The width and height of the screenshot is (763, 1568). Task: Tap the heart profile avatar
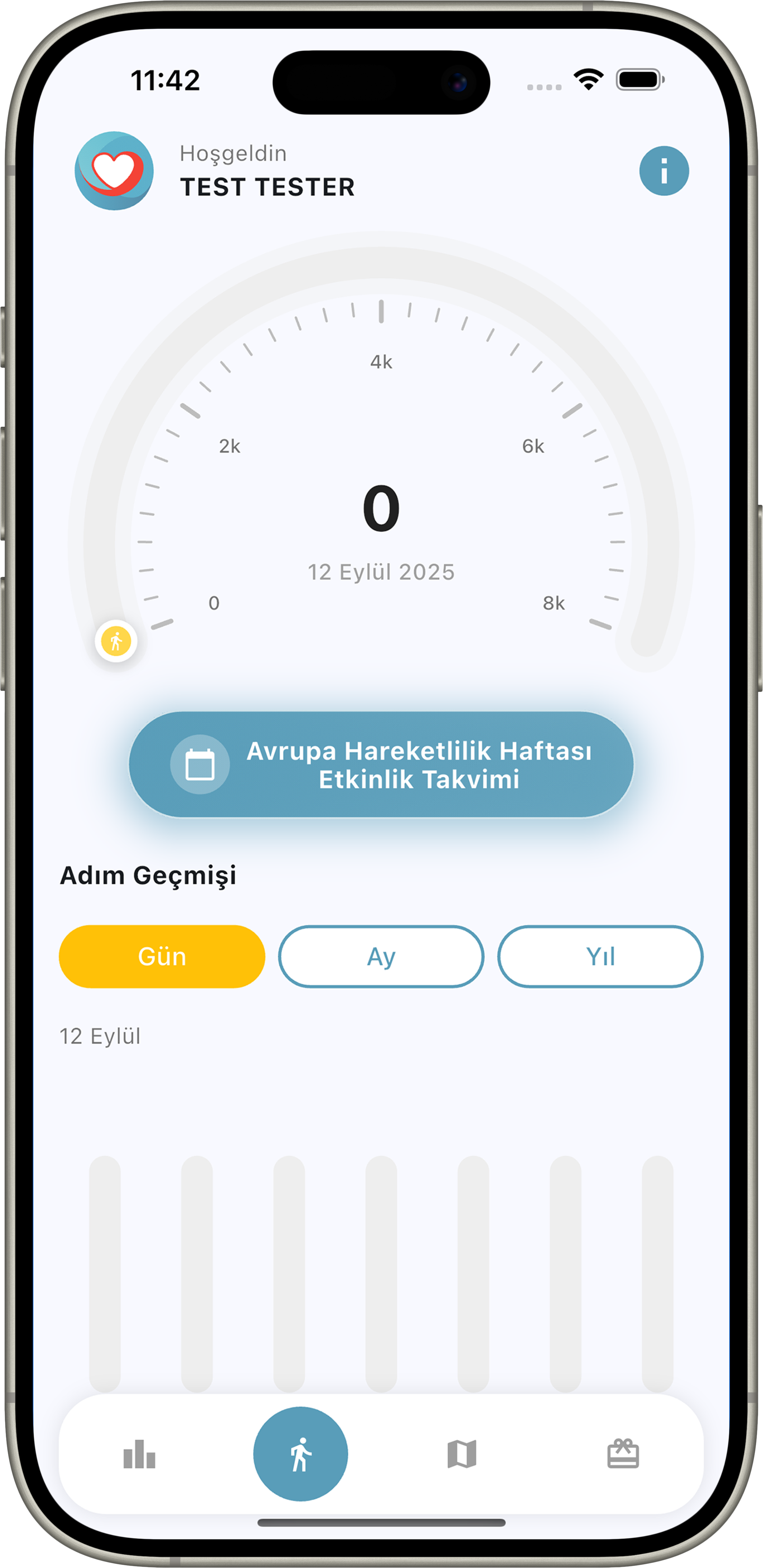pos(114,171)
